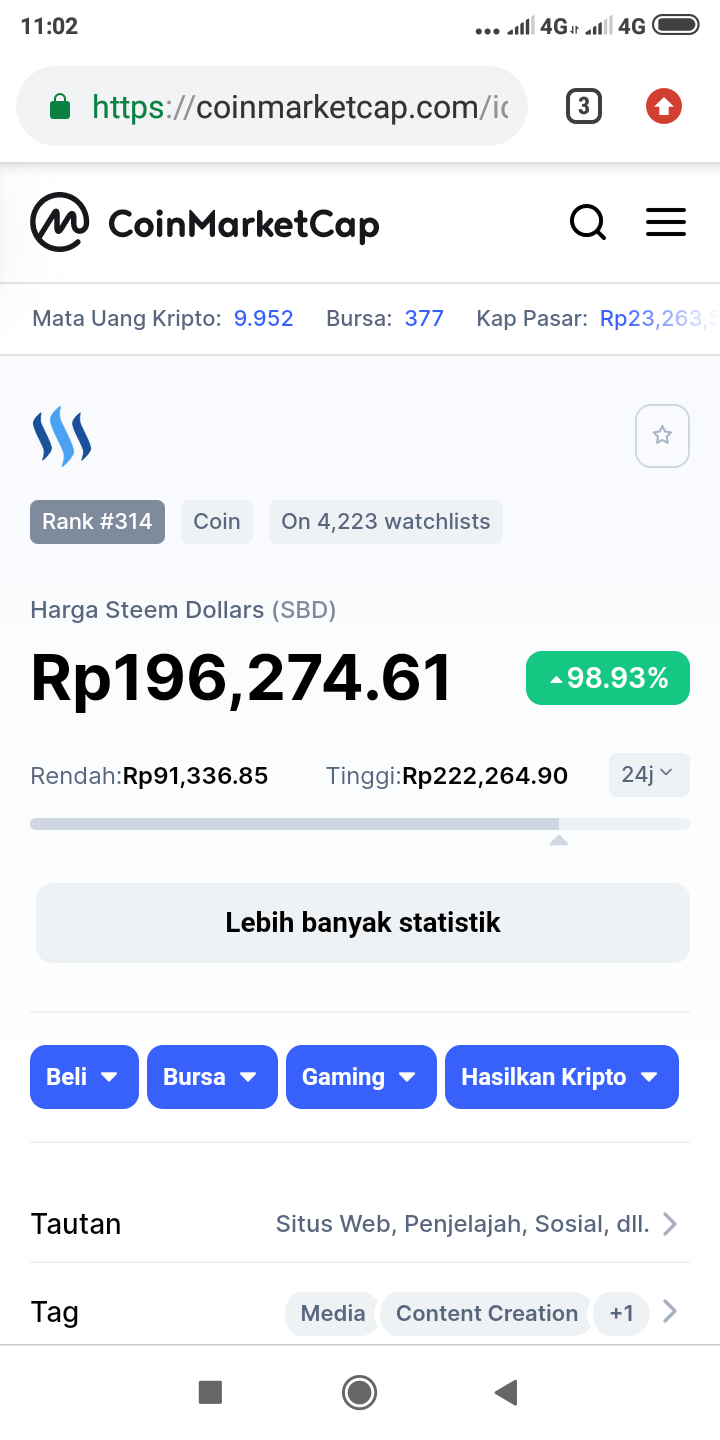
Task: Select the Media tag
Action: coord(333,1313)
